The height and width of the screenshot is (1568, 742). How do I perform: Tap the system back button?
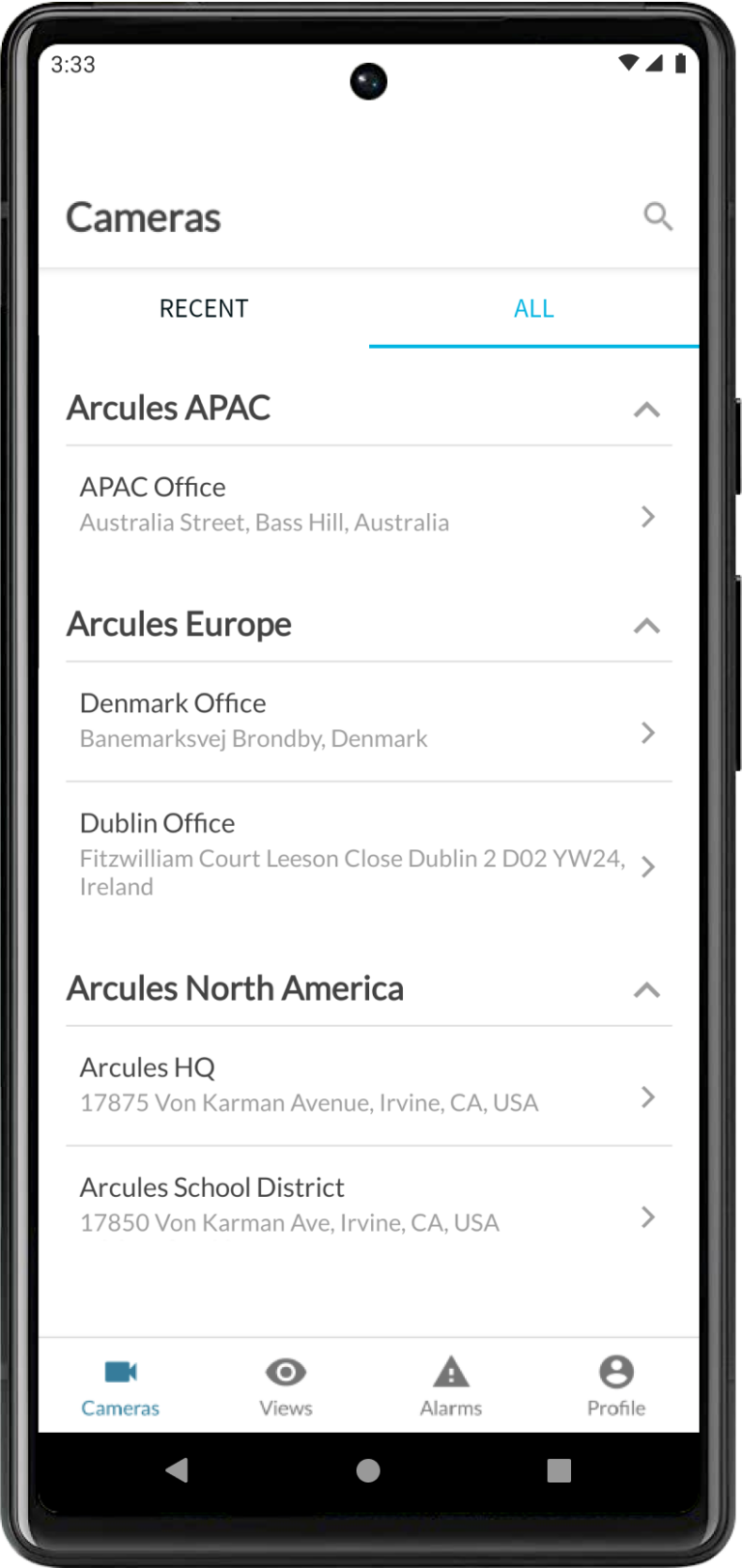click(x=177, y=1470)
